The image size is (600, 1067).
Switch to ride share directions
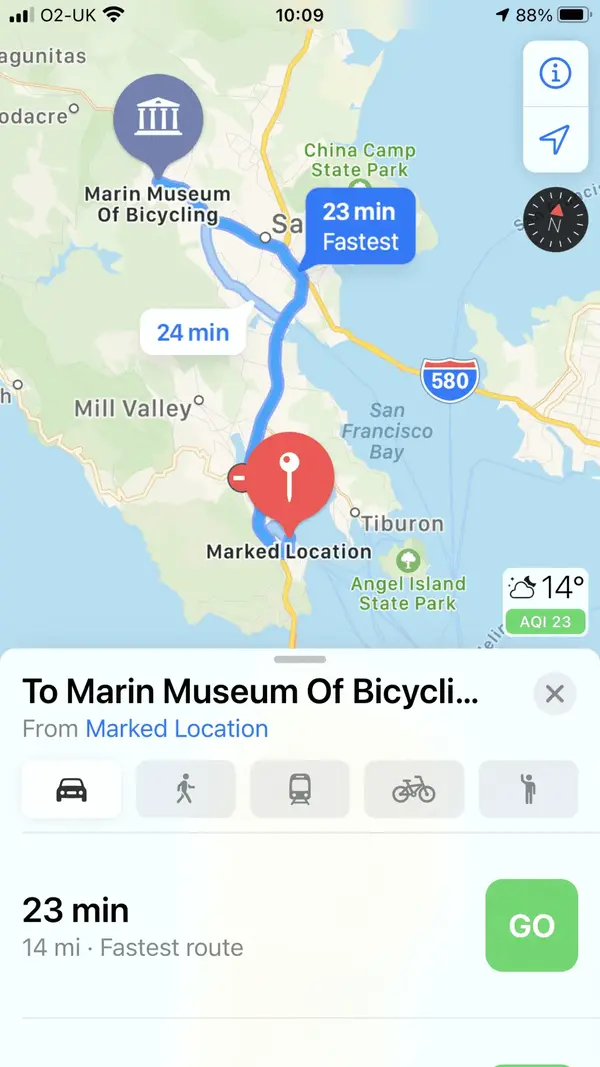tap(528, 790)
